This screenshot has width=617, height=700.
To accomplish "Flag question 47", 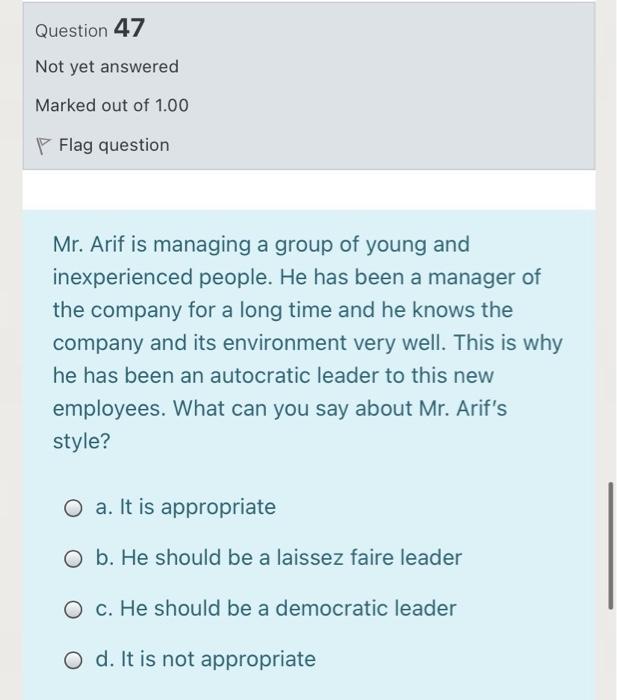I will tap(103, 145).
